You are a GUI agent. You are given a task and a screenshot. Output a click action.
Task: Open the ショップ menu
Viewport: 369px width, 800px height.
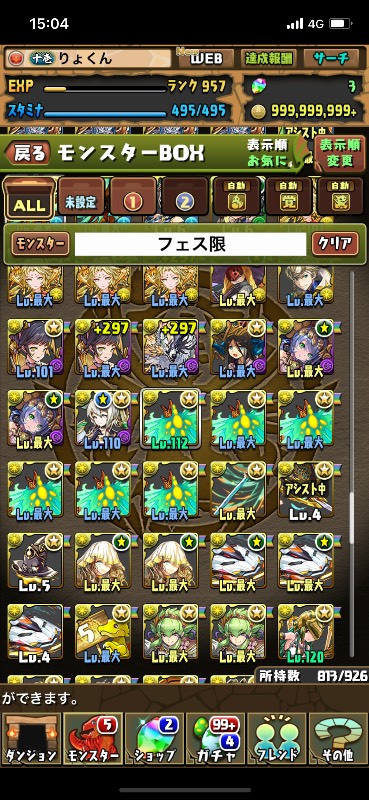[x=154, y=738]
